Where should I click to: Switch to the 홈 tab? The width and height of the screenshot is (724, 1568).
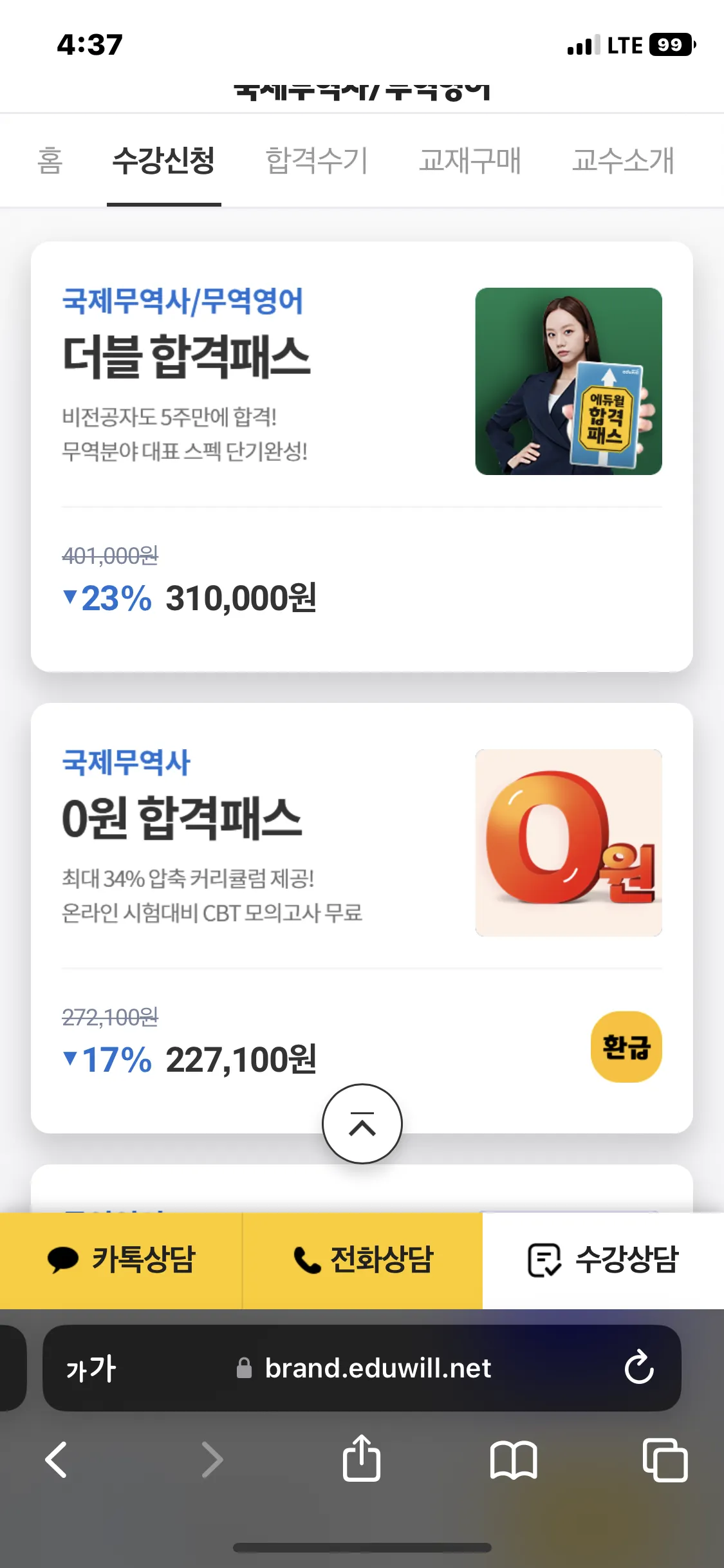[50, 160]
